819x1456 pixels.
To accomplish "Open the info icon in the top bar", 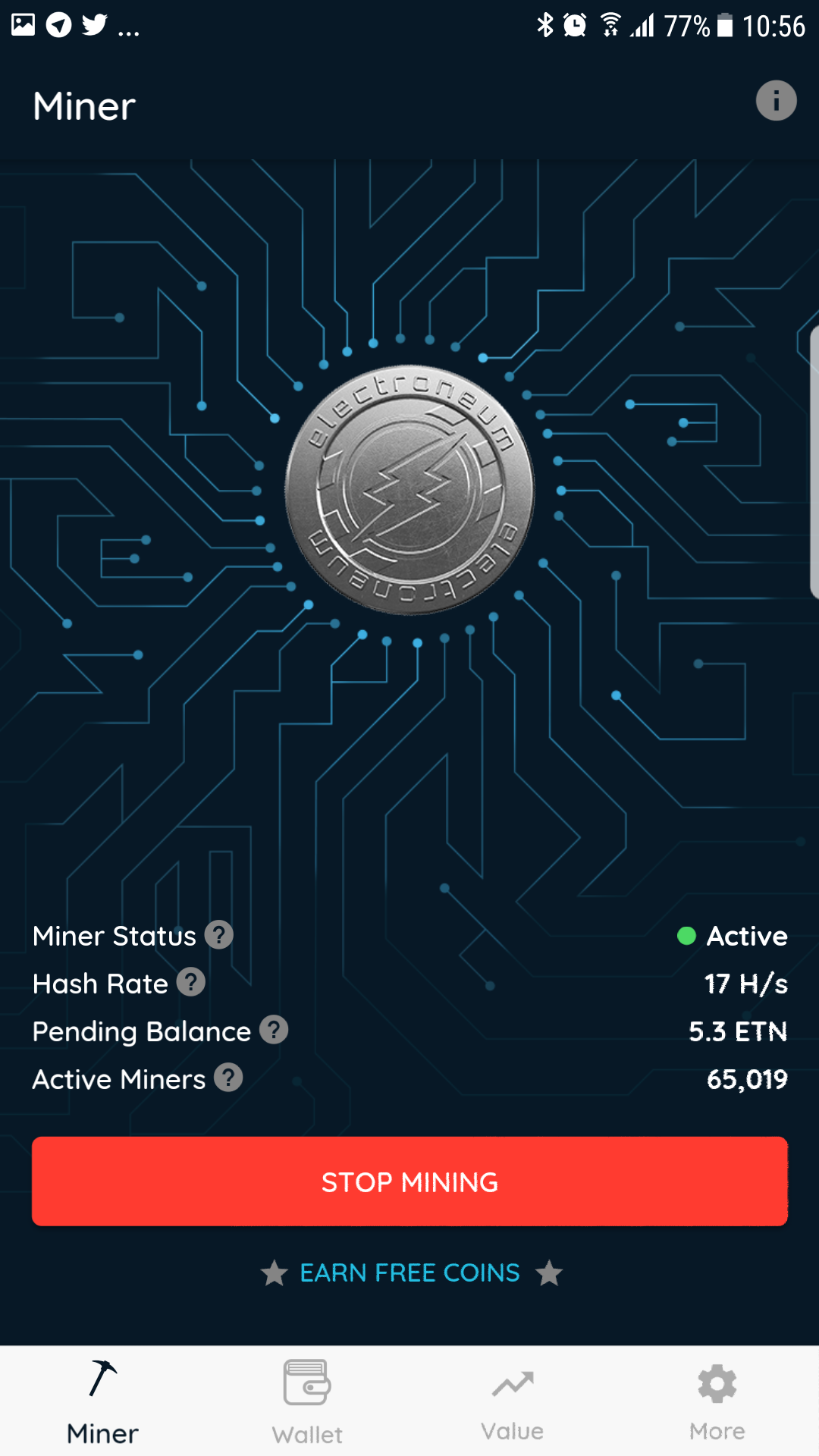I will 776,101.
